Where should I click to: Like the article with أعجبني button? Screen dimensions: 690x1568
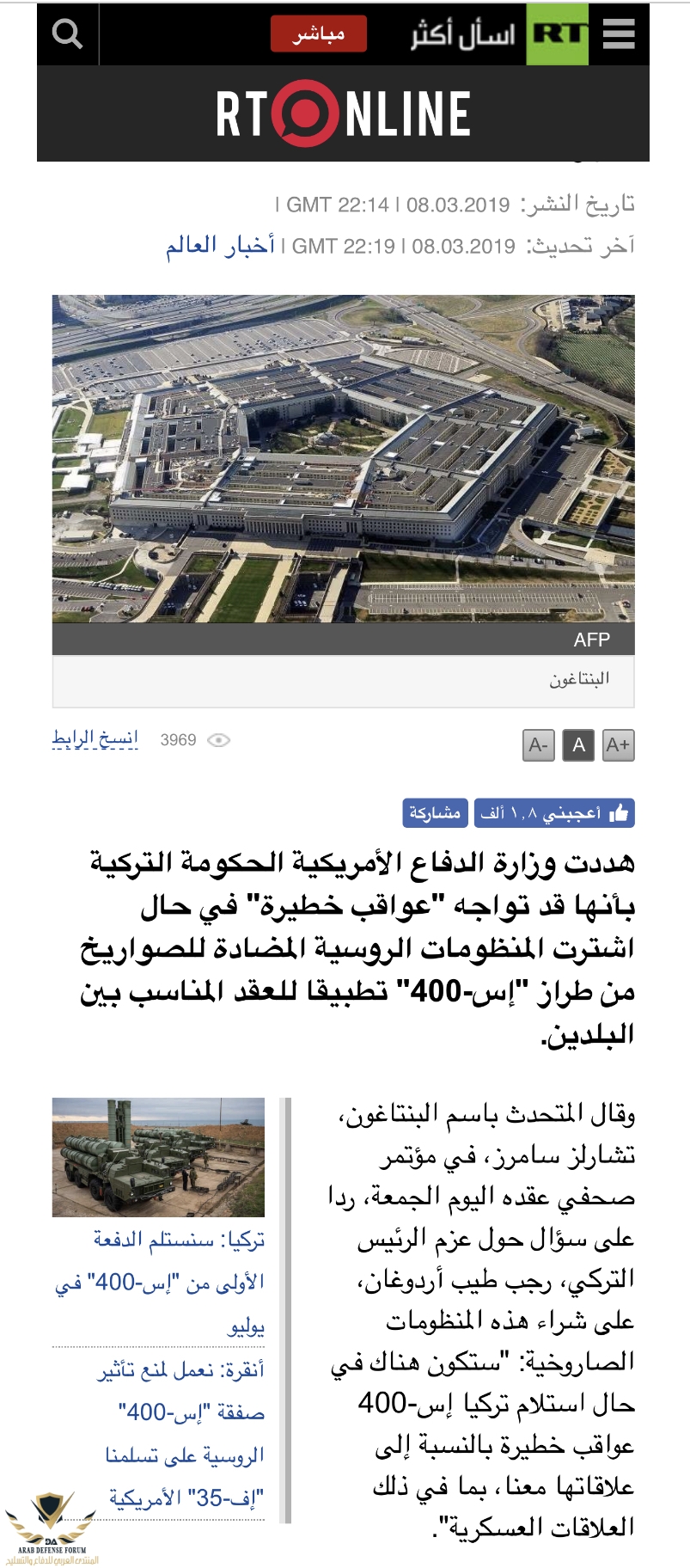[x=554, y=813]
